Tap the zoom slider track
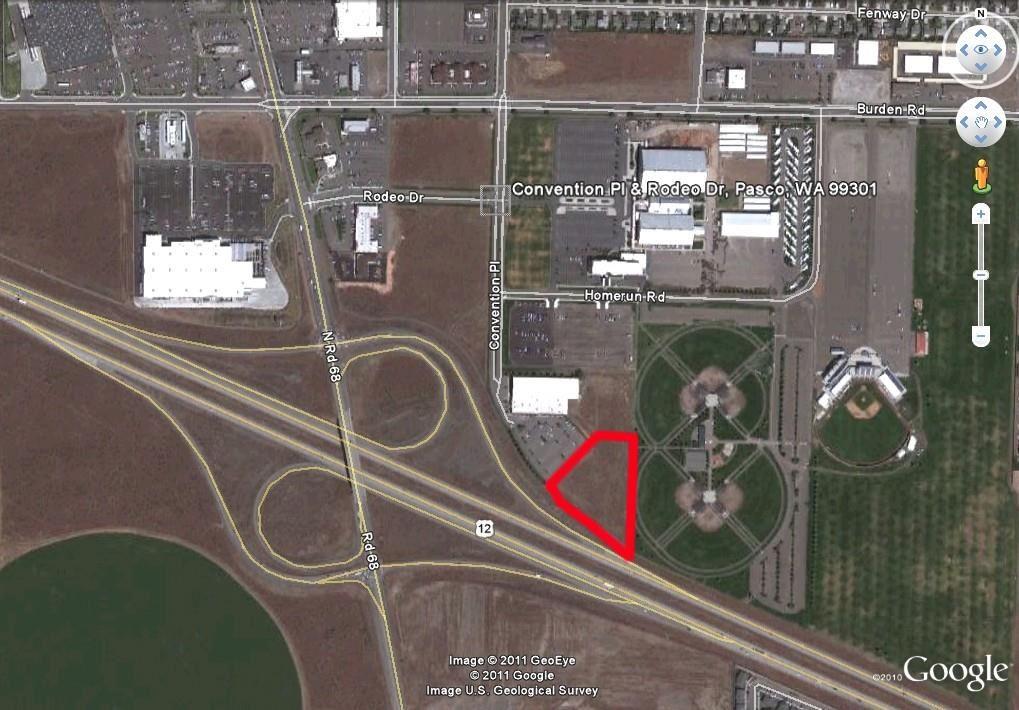Screen dimensions: 1019x710 (x=981, y=300)
